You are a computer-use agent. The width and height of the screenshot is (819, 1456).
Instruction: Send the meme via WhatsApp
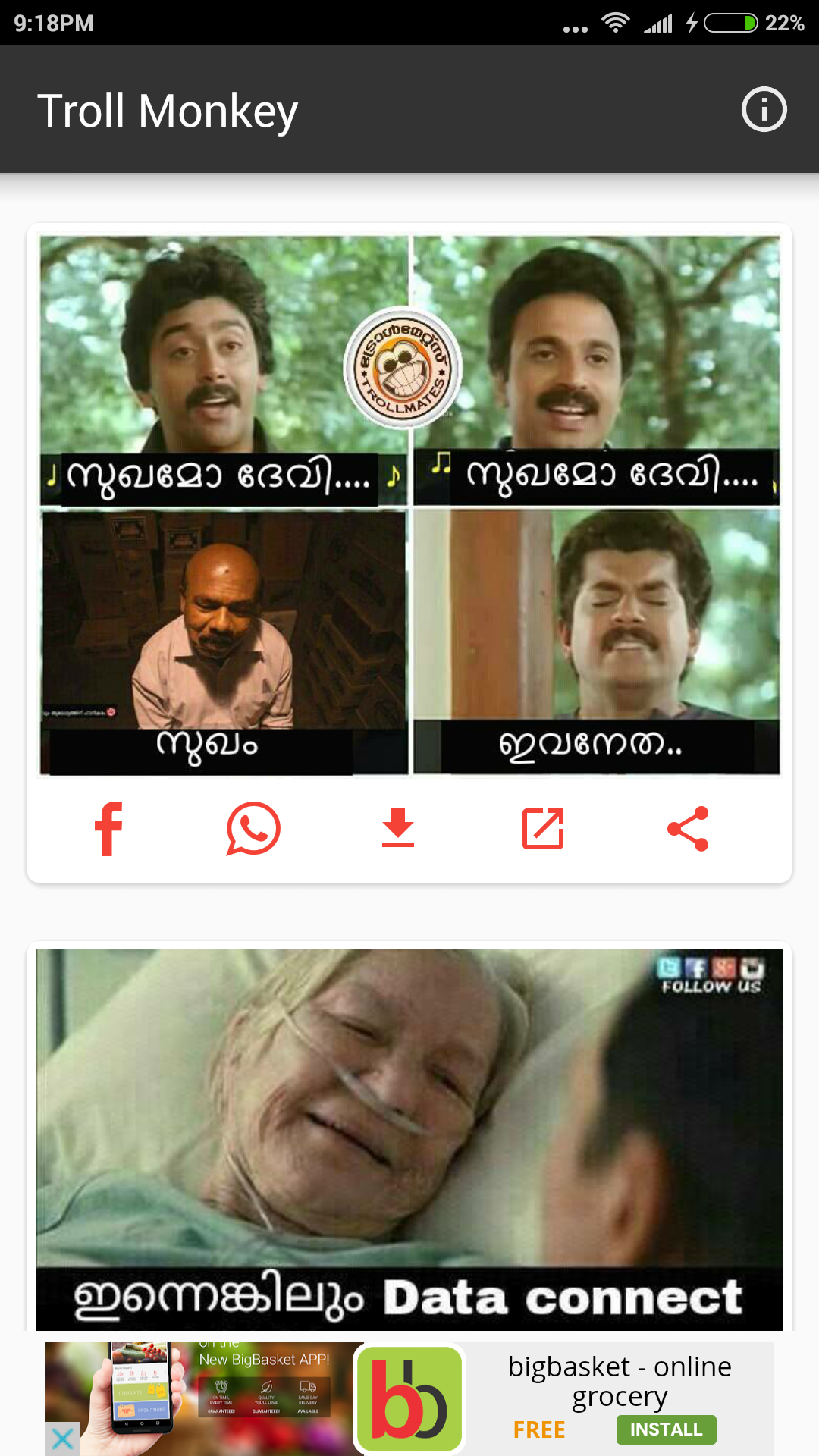253,829
